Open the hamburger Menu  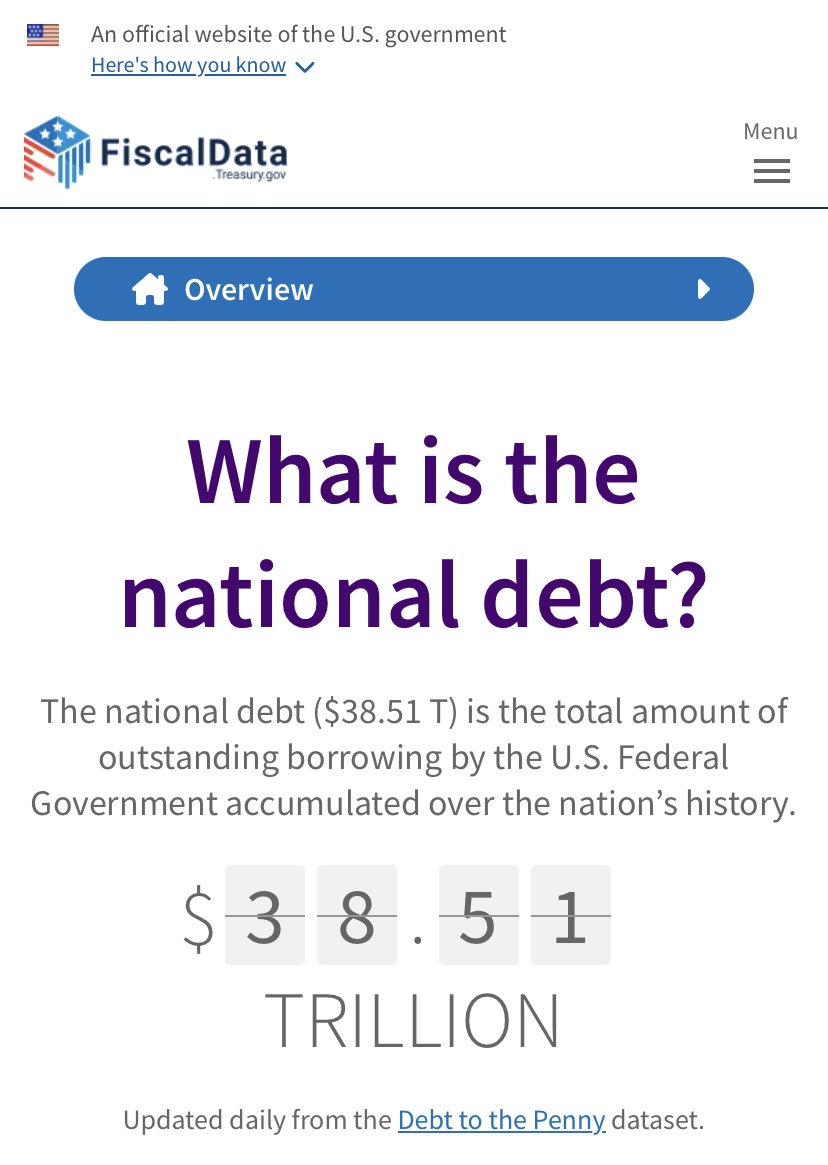[770, 155]
